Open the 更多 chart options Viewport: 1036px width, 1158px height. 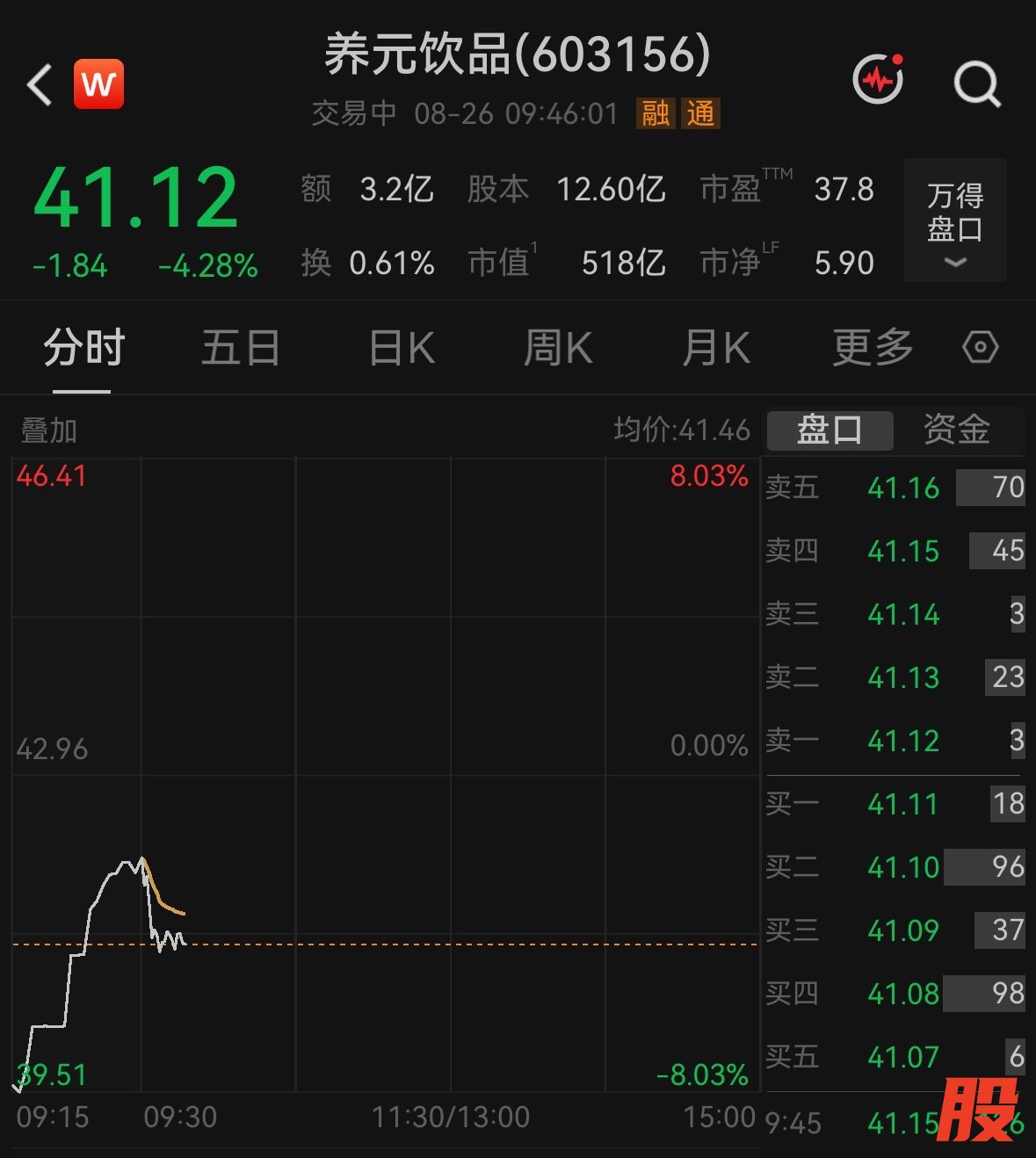pos(873,348)
